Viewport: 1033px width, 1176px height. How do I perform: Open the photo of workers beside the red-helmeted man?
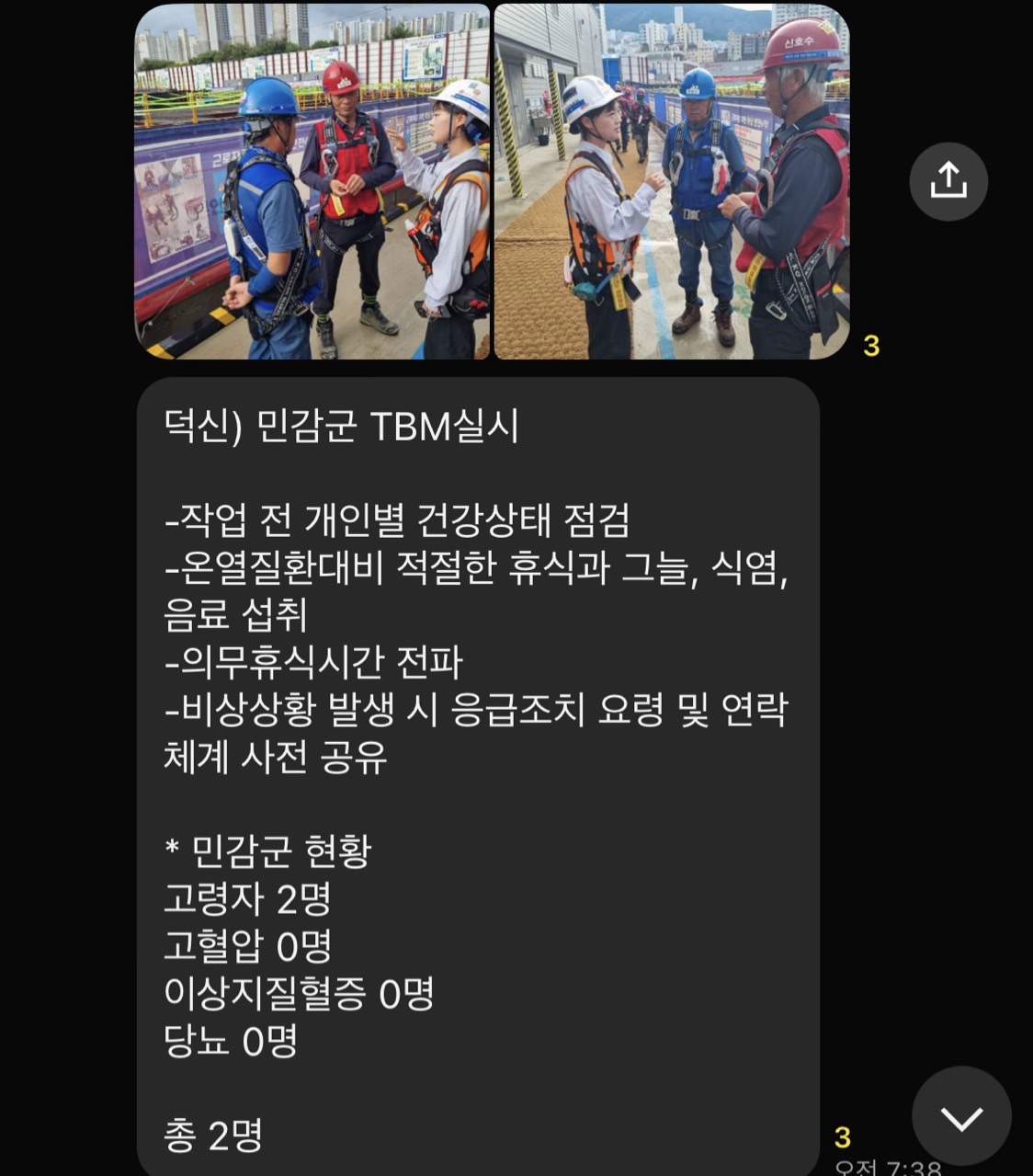coord(312,181)
